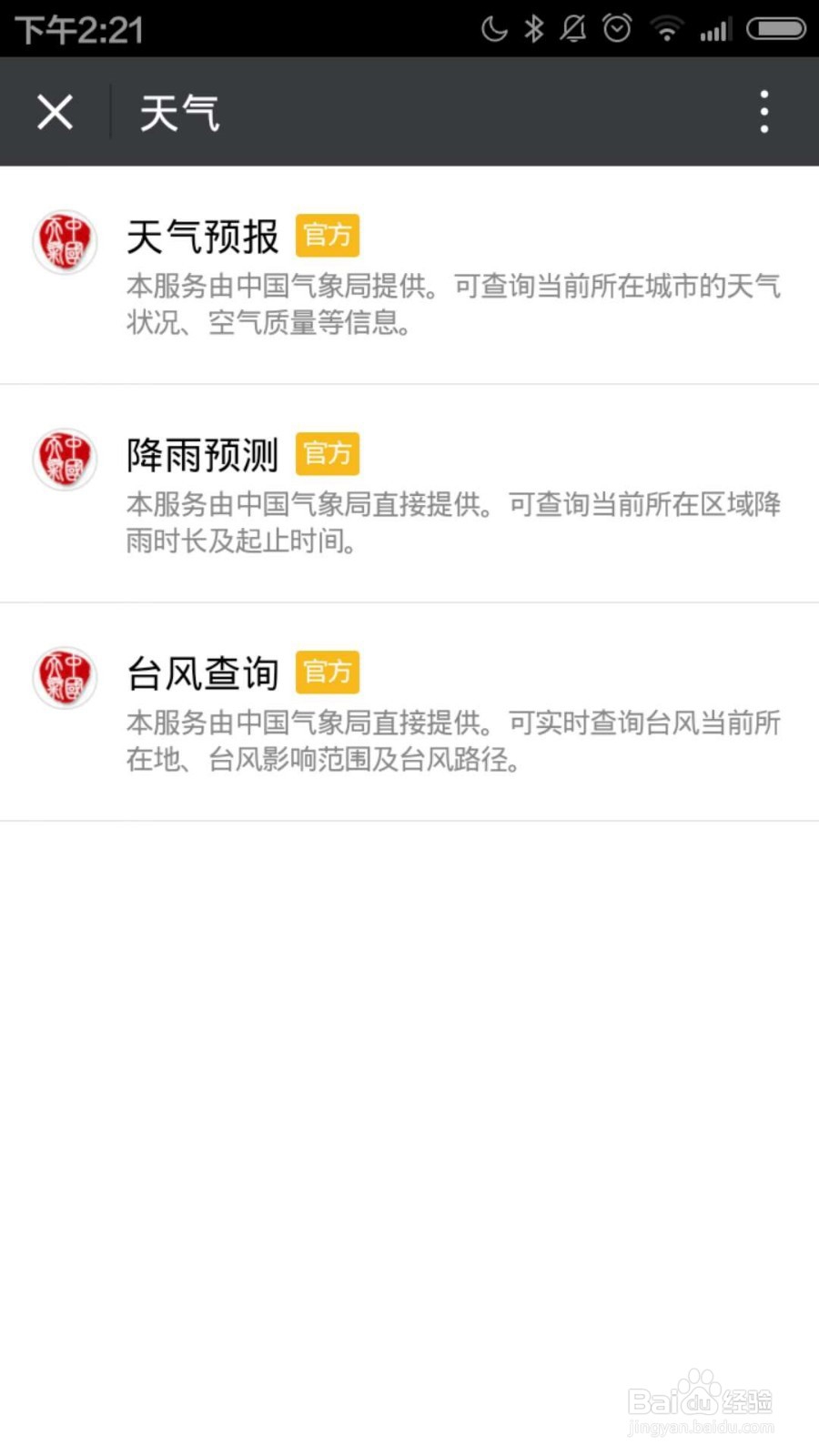
Task: Open the 台风查询 typhoon query service
Action: (201, 673)
